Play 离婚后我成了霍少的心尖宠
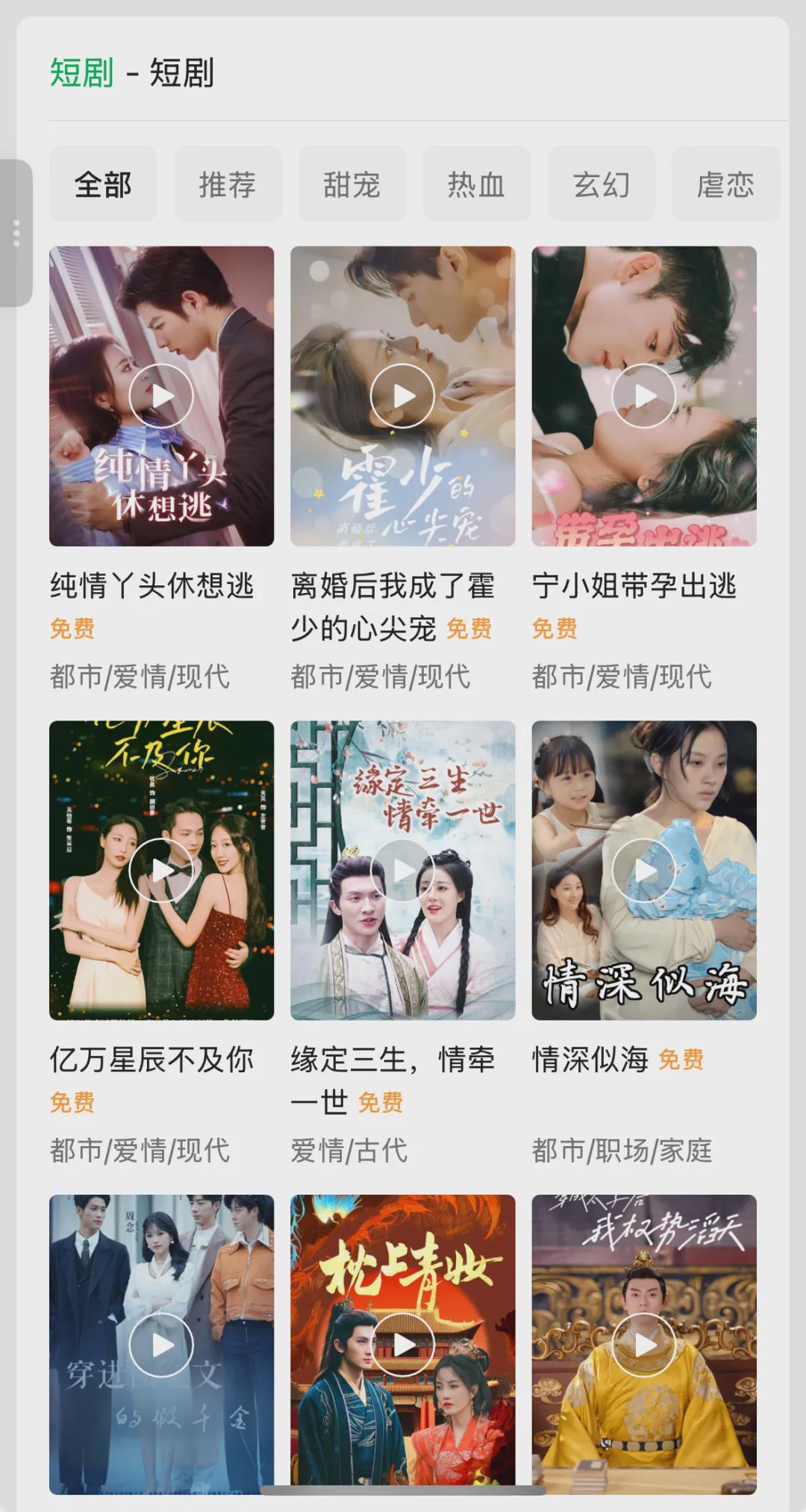Viewport: 806px width, 1512px height. pyautogui.click(x=402, y=396)
